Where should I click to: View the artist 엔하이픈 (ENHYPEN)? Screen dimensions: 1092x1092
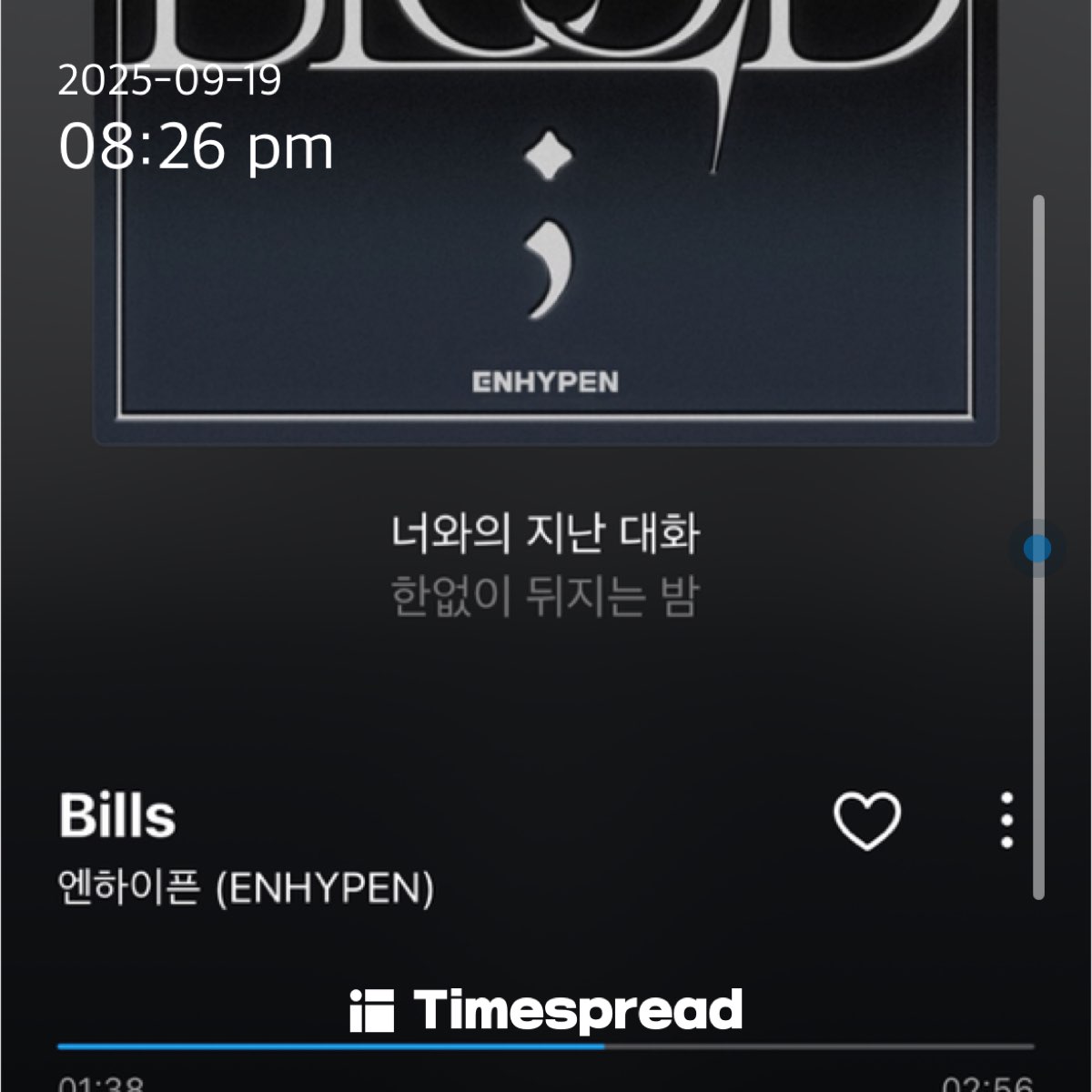pyautogui.click(x=246, y=887)
